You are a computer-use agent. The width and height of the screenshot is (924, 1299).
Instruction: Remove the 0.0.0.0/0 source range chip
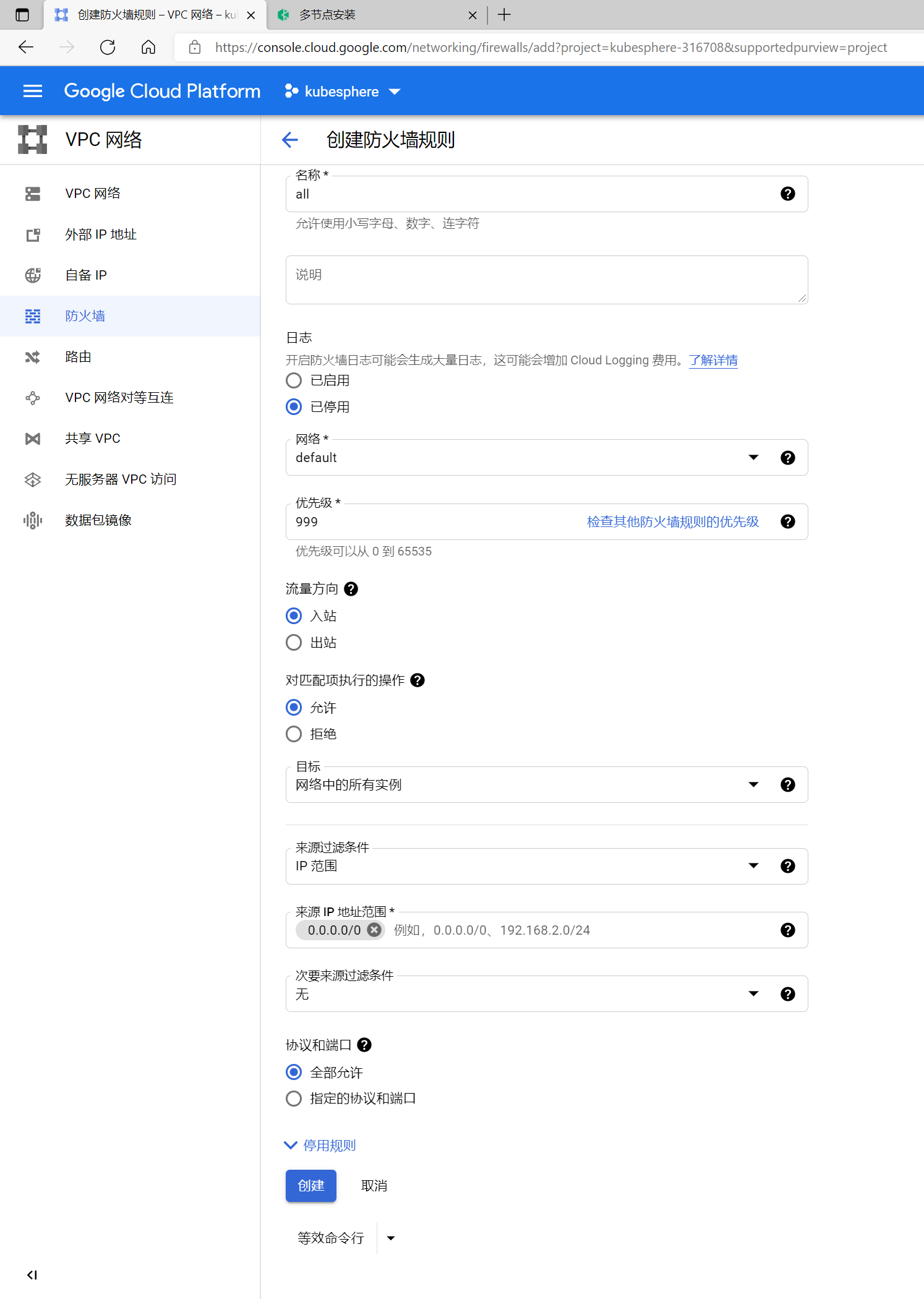(374, 930)
